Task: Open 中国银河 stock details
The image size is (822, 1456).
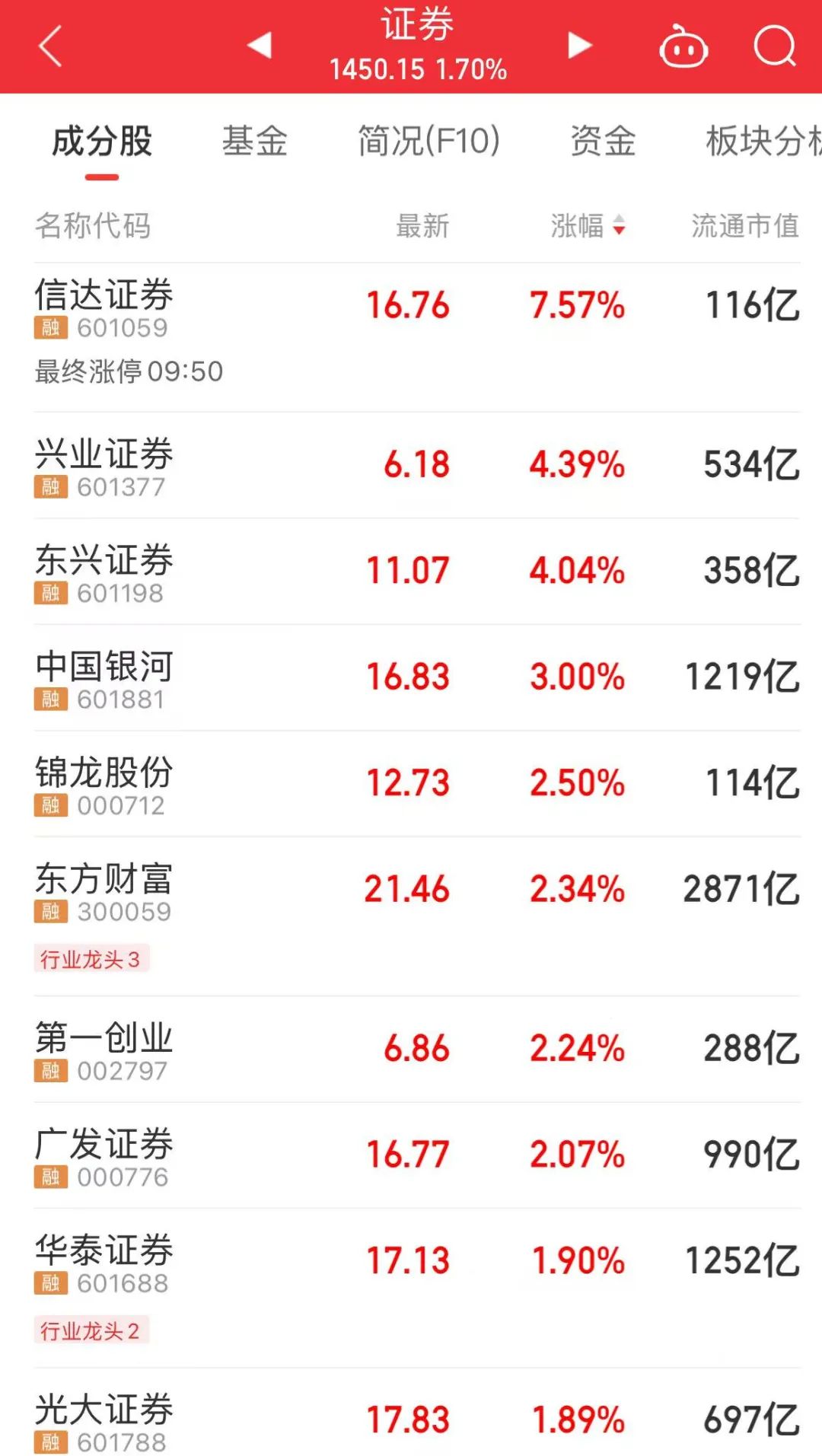Action: pos(105,667)
